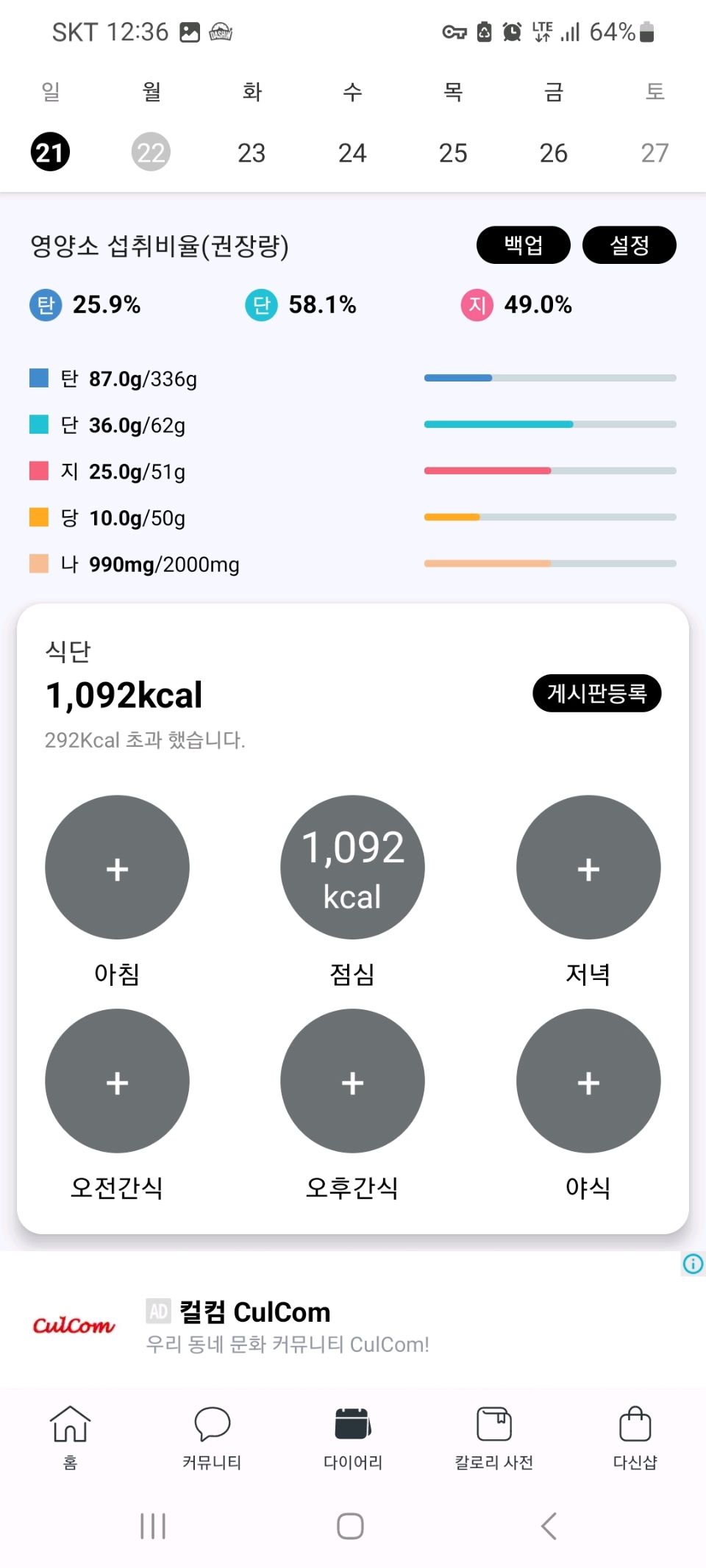The image size is (706, 1568).
Task: Add a morning snack (오전간식)
Action: (x=117, y=1081)
